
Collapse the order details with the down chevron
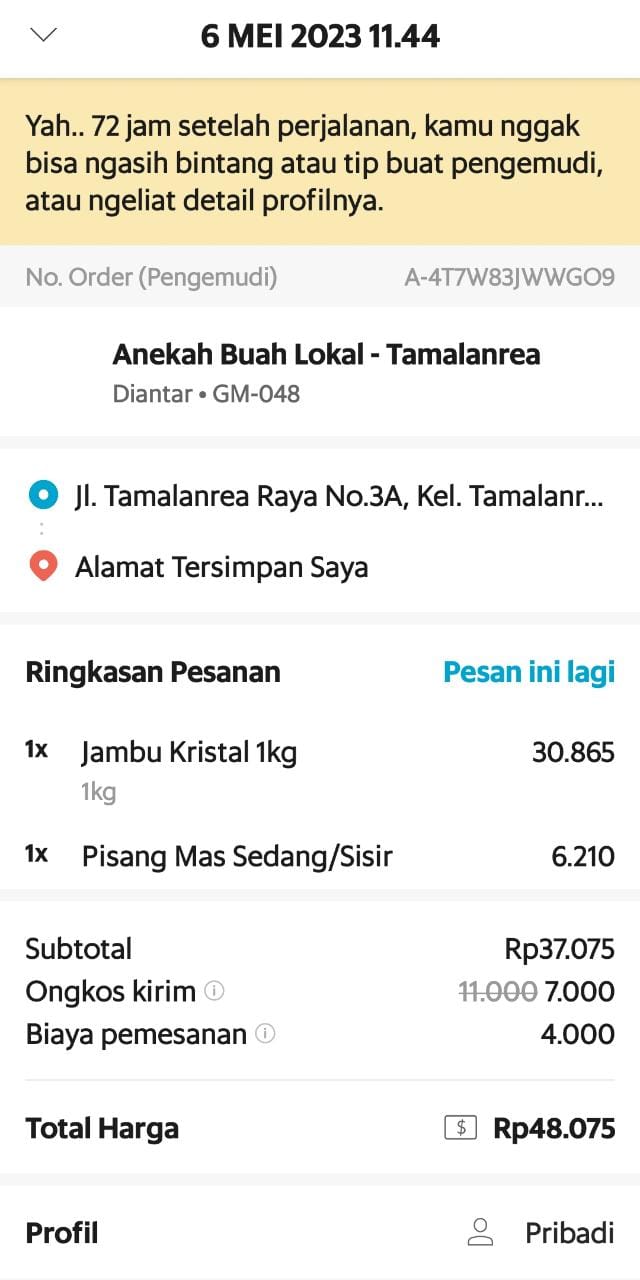tap(45, 36)
